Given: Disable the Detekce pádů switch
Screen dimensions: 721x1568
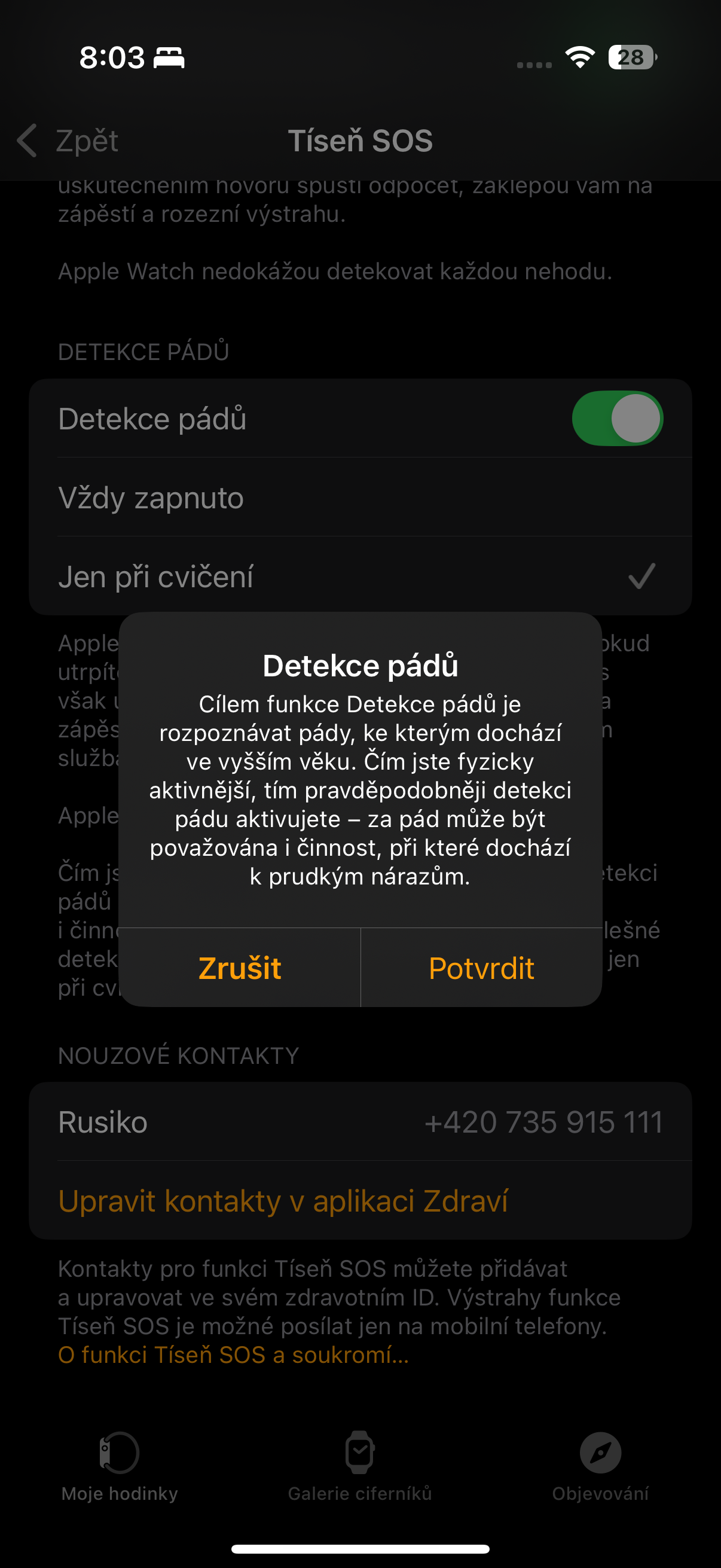Looking at the screenshot, I should pos(617,418).
